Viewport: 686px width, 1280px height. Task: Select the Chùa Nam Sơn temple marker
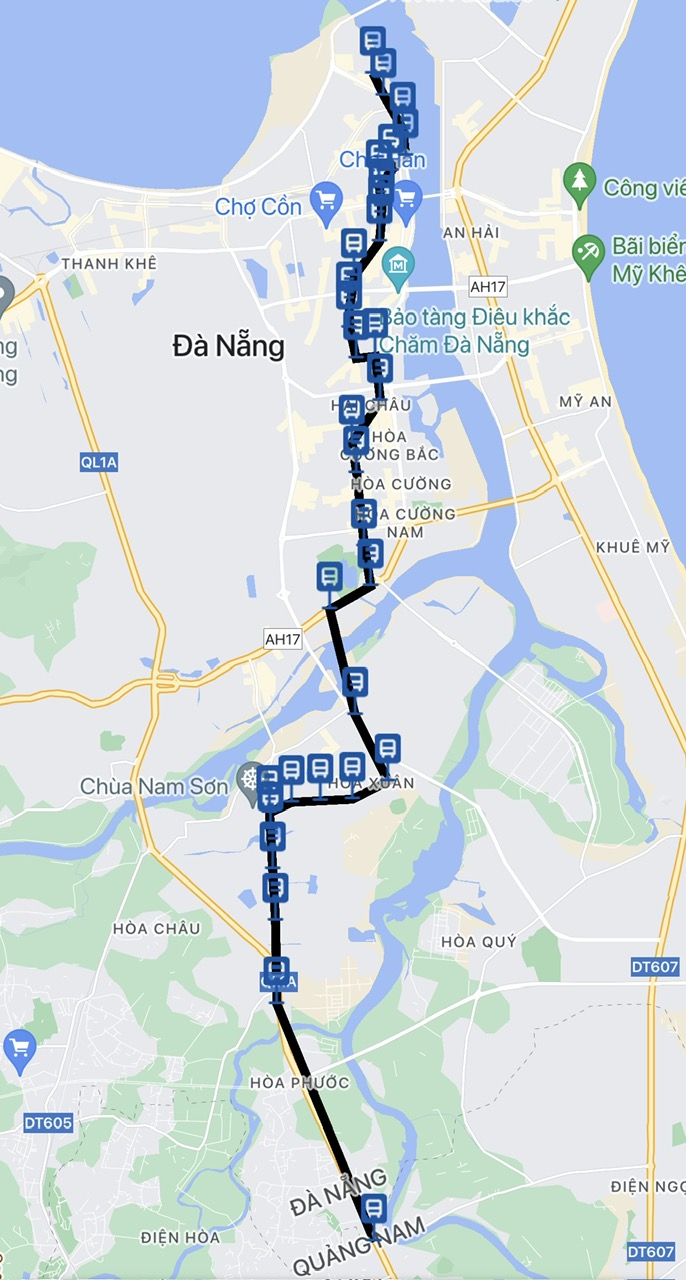coord(250,778)
